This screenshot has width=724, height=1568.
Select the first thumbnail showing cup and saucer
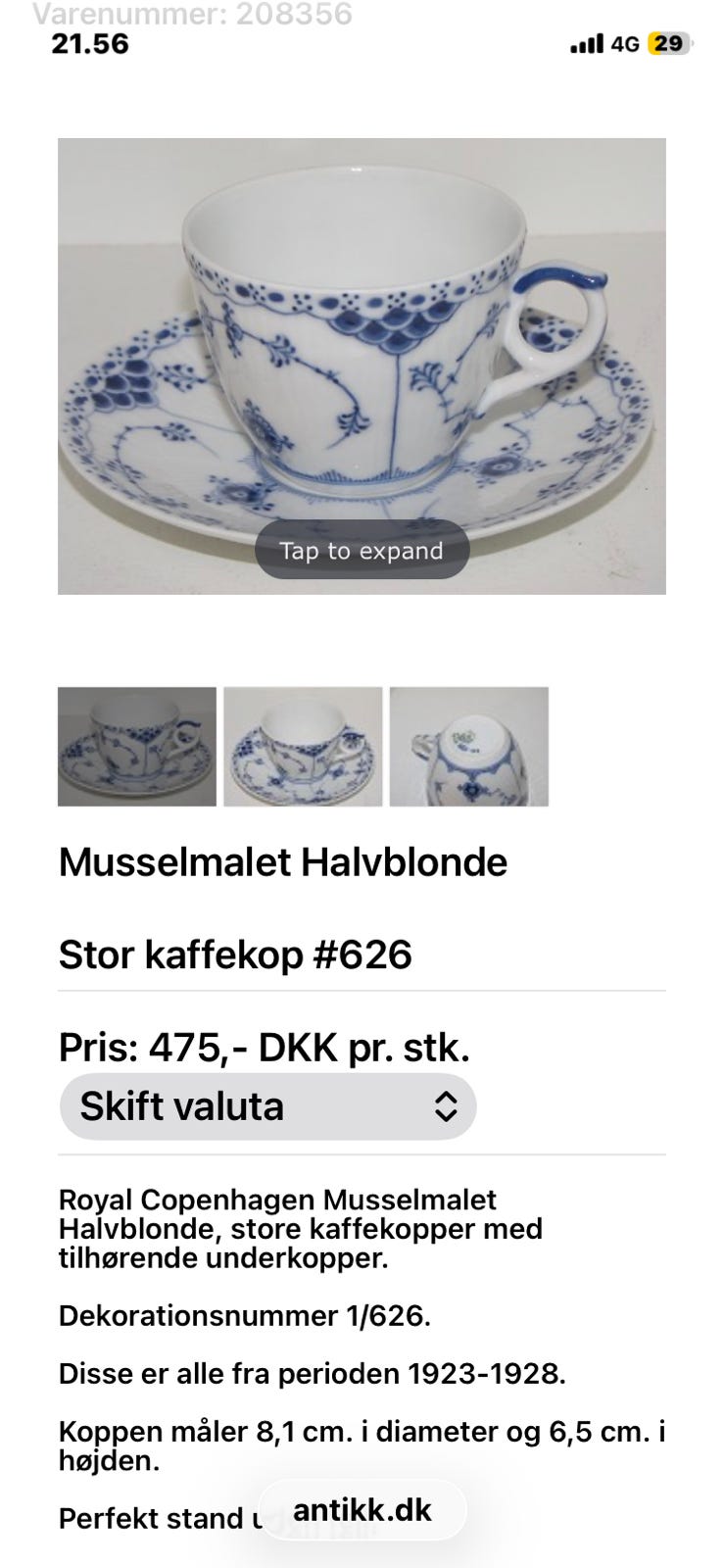[x=136, y=748]
